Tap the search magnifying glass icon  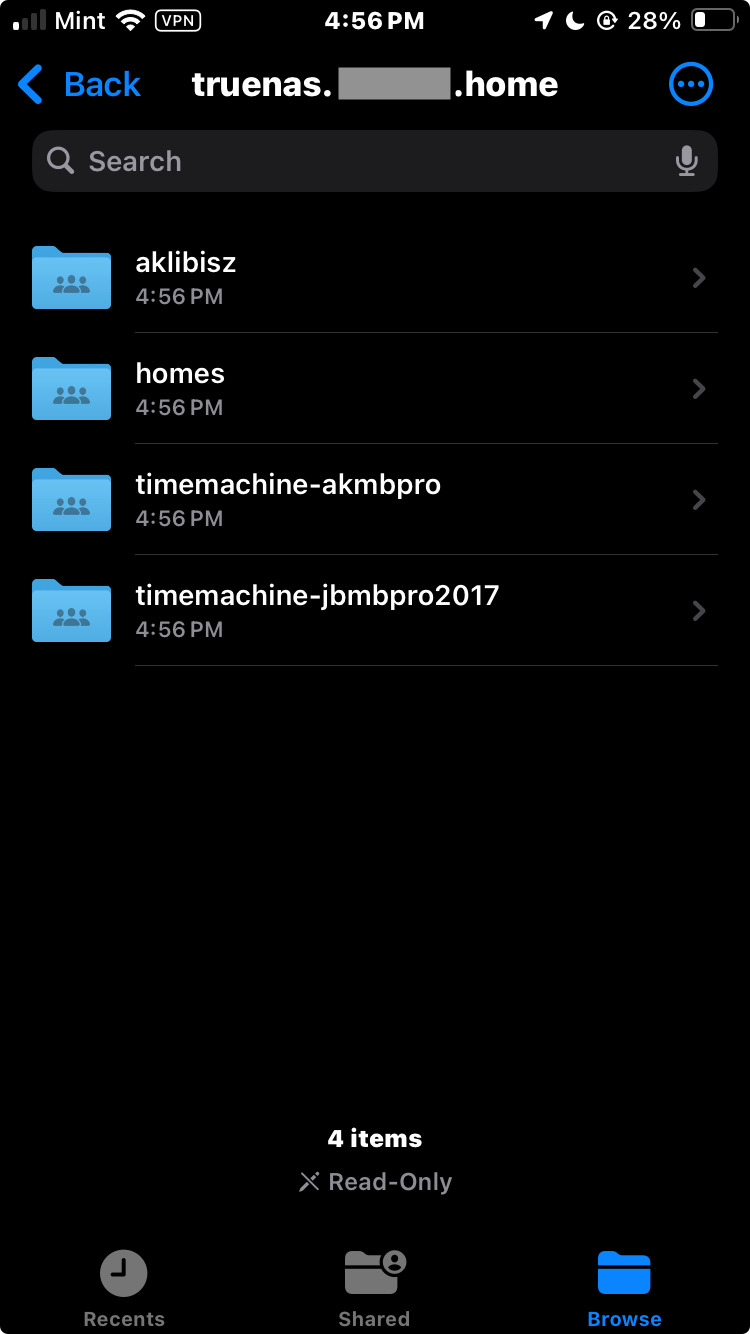(60, 160)
